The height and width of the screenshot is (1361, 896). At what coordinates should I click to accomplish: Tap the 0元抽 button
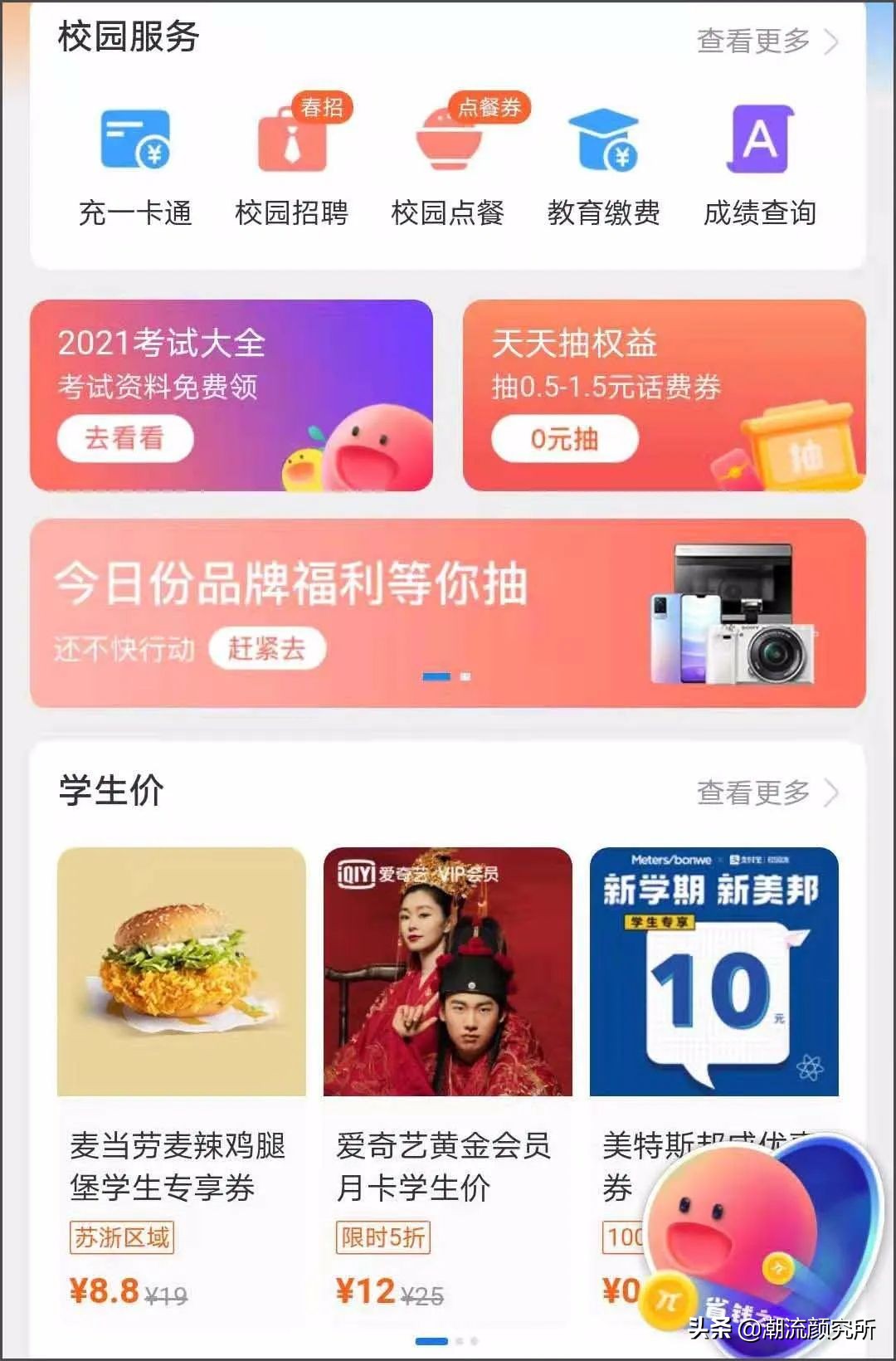(567, 439)
